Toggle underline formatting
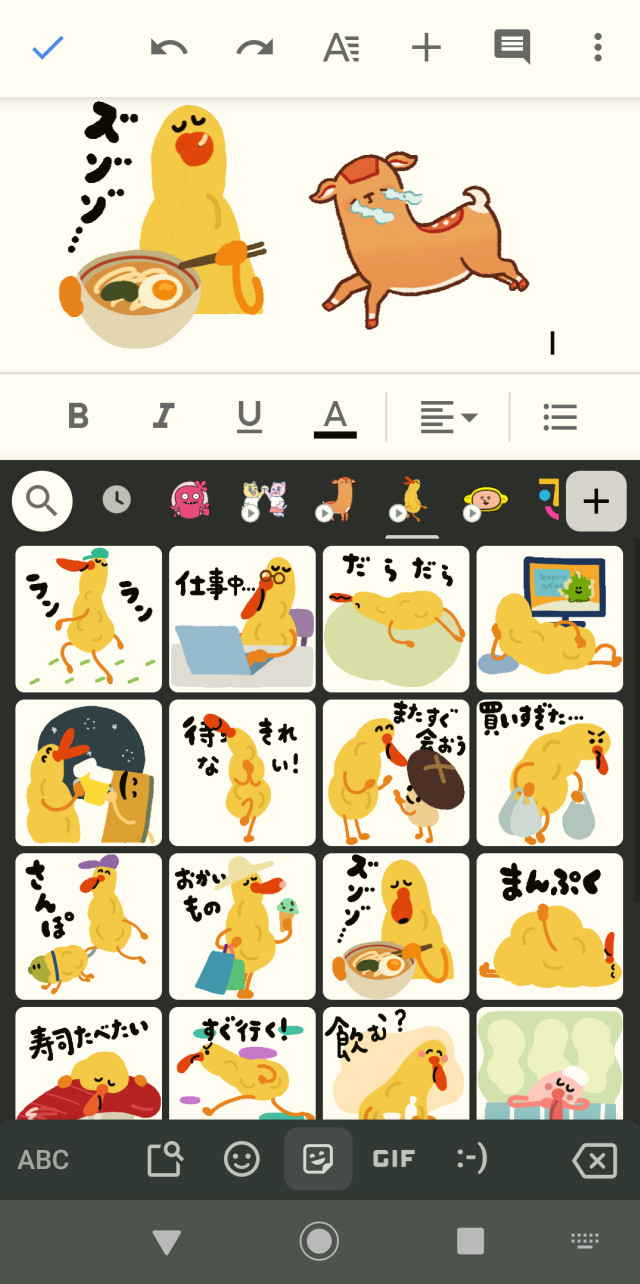640x1284 pixels. (249, 416)
